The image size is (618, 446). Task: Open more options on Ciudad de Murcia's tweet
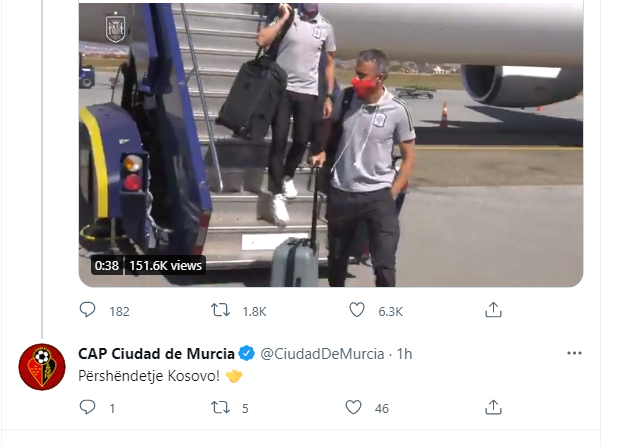coord(574,353)
